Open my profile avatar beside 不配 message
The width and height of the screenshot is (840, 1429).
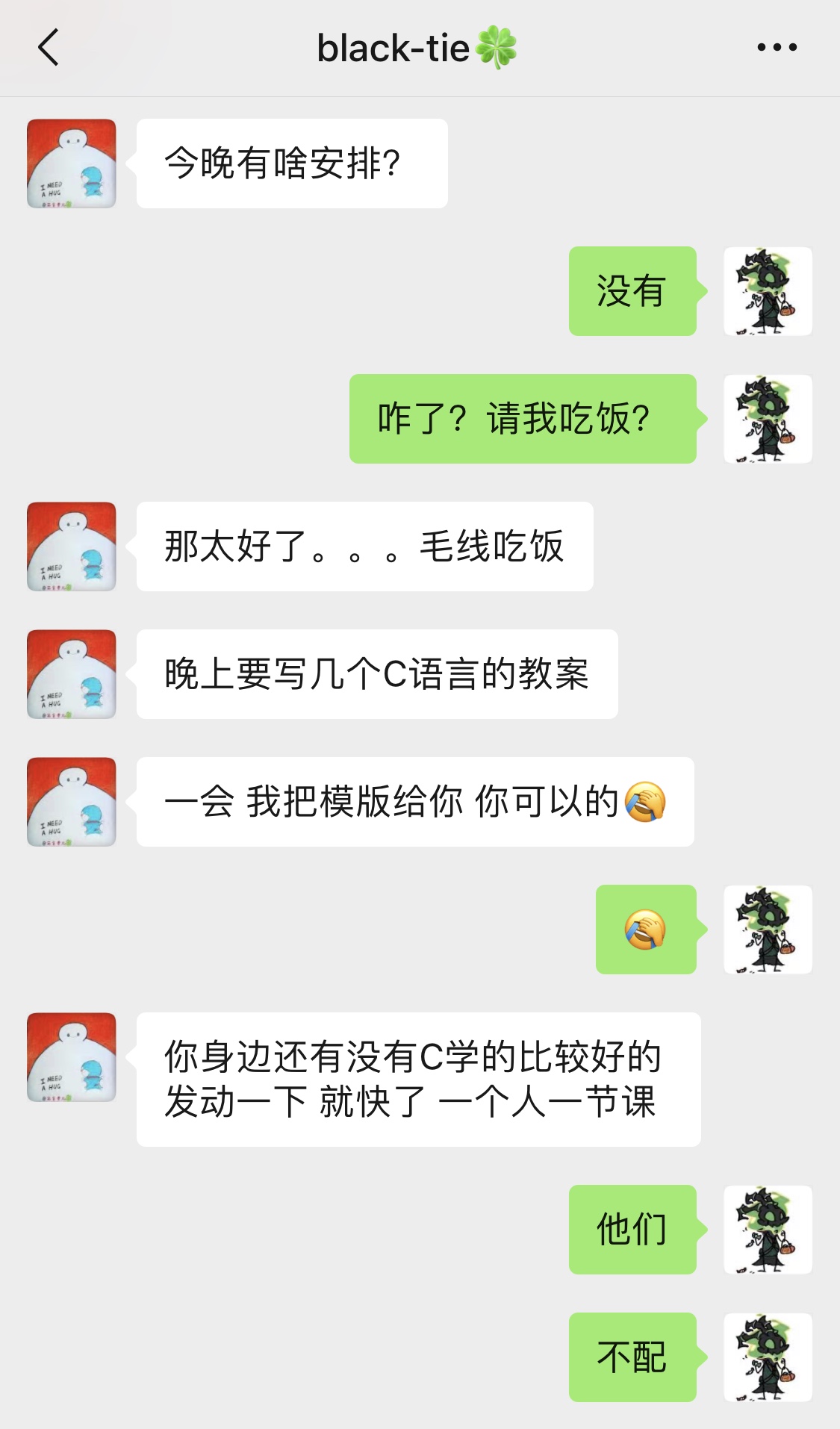click(768, 1357)
